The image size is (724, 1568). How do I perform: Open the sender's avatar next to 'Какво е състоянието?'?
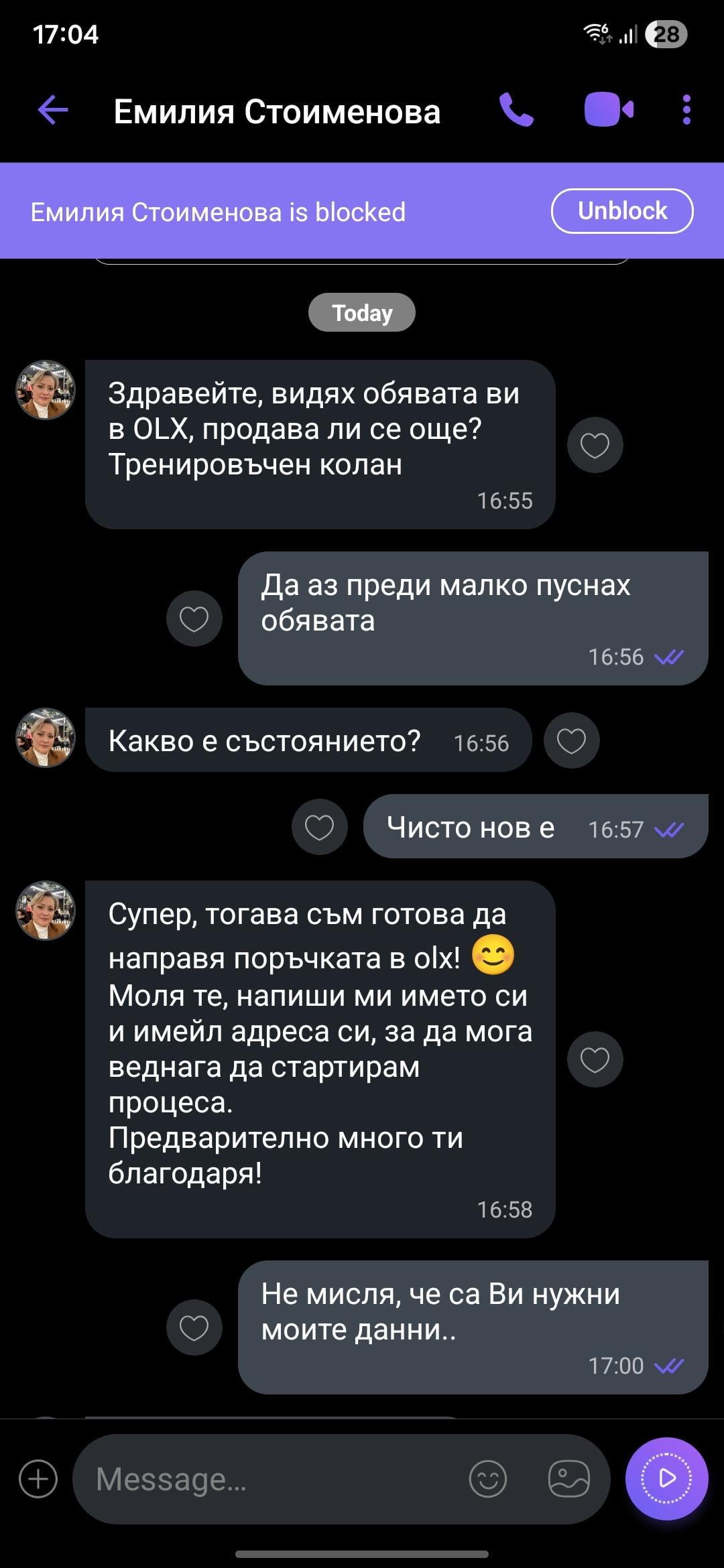46,738
